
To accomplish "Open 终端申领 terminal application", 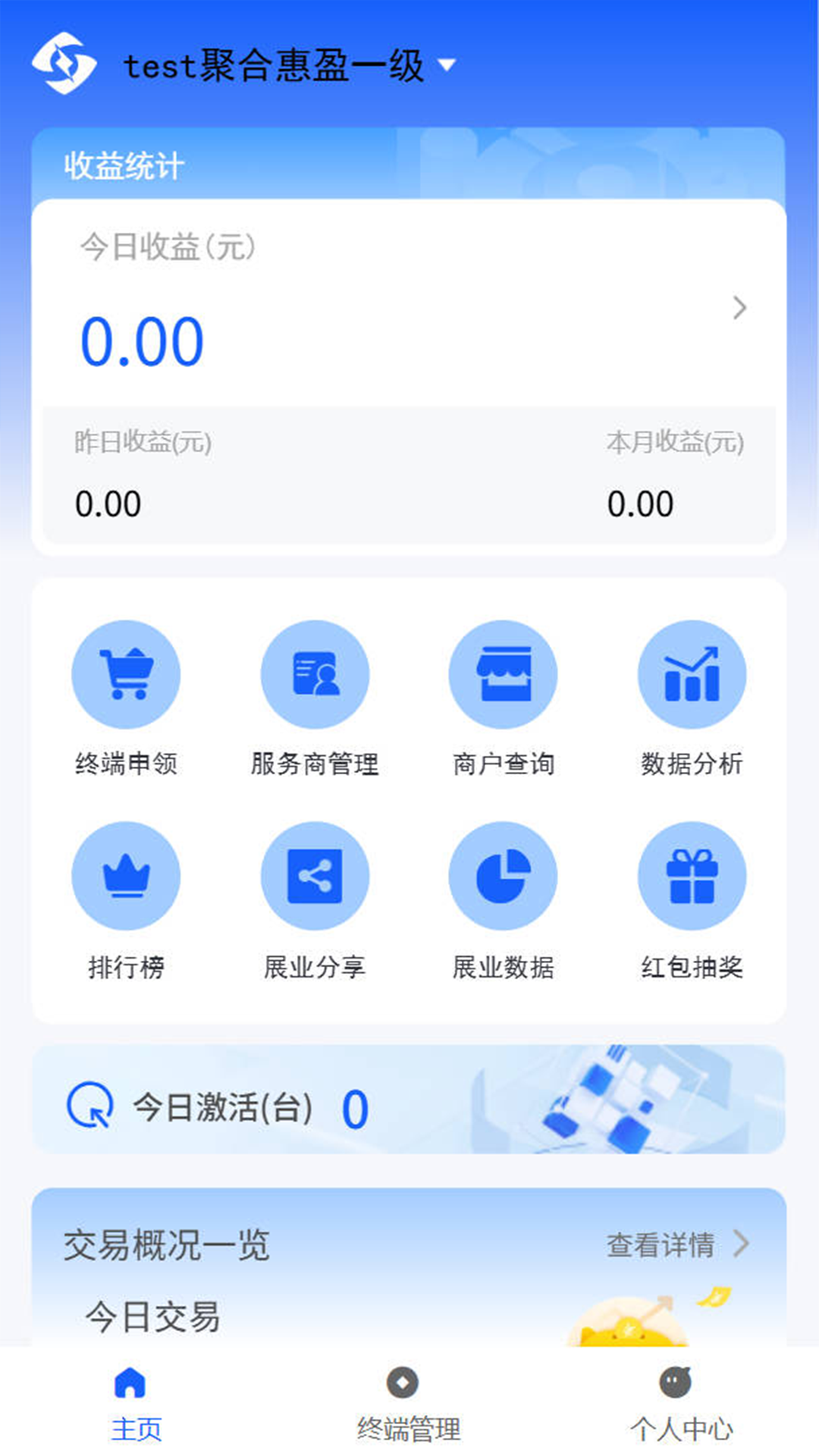I will 126,675.
